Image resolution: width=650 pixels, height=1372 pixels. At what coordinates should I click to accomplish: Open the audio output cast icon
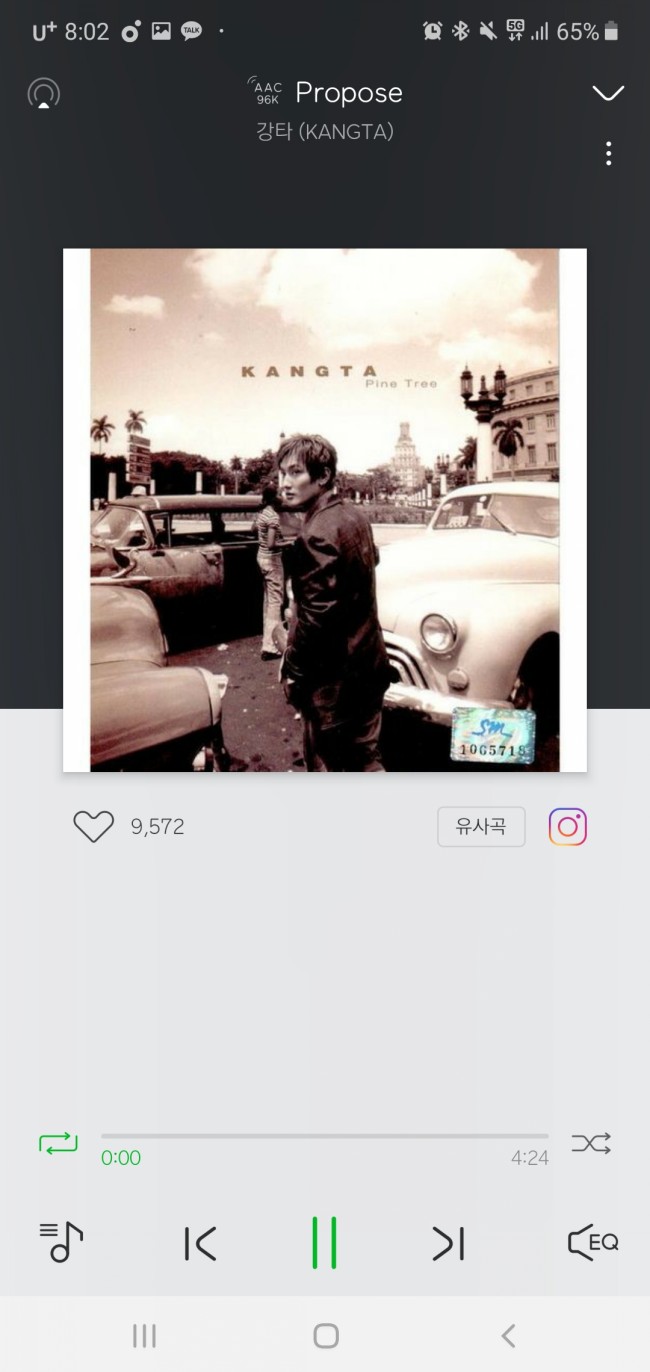pyautogui.click(x=43, y=93)
